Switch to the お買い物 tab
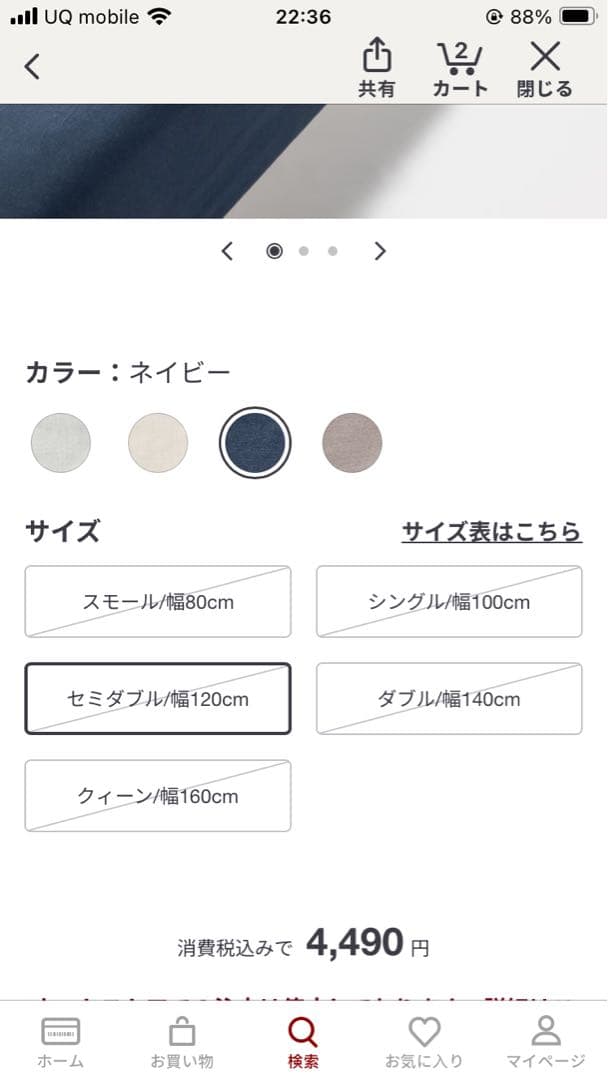Screen dimensions: 608x1080 [182, 1042]
